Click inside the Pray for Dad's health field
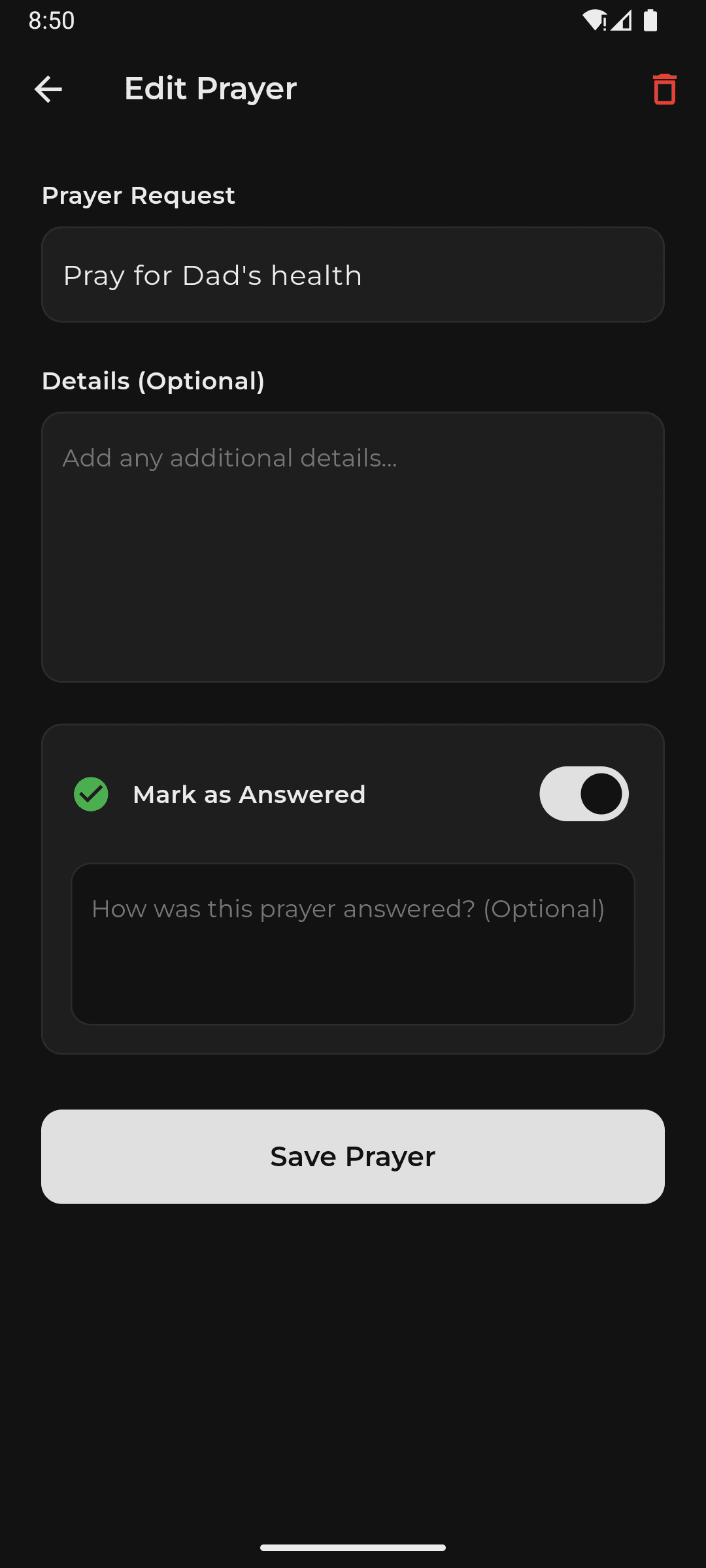Viewport: 706px width, 1568px height. point(353,274)
